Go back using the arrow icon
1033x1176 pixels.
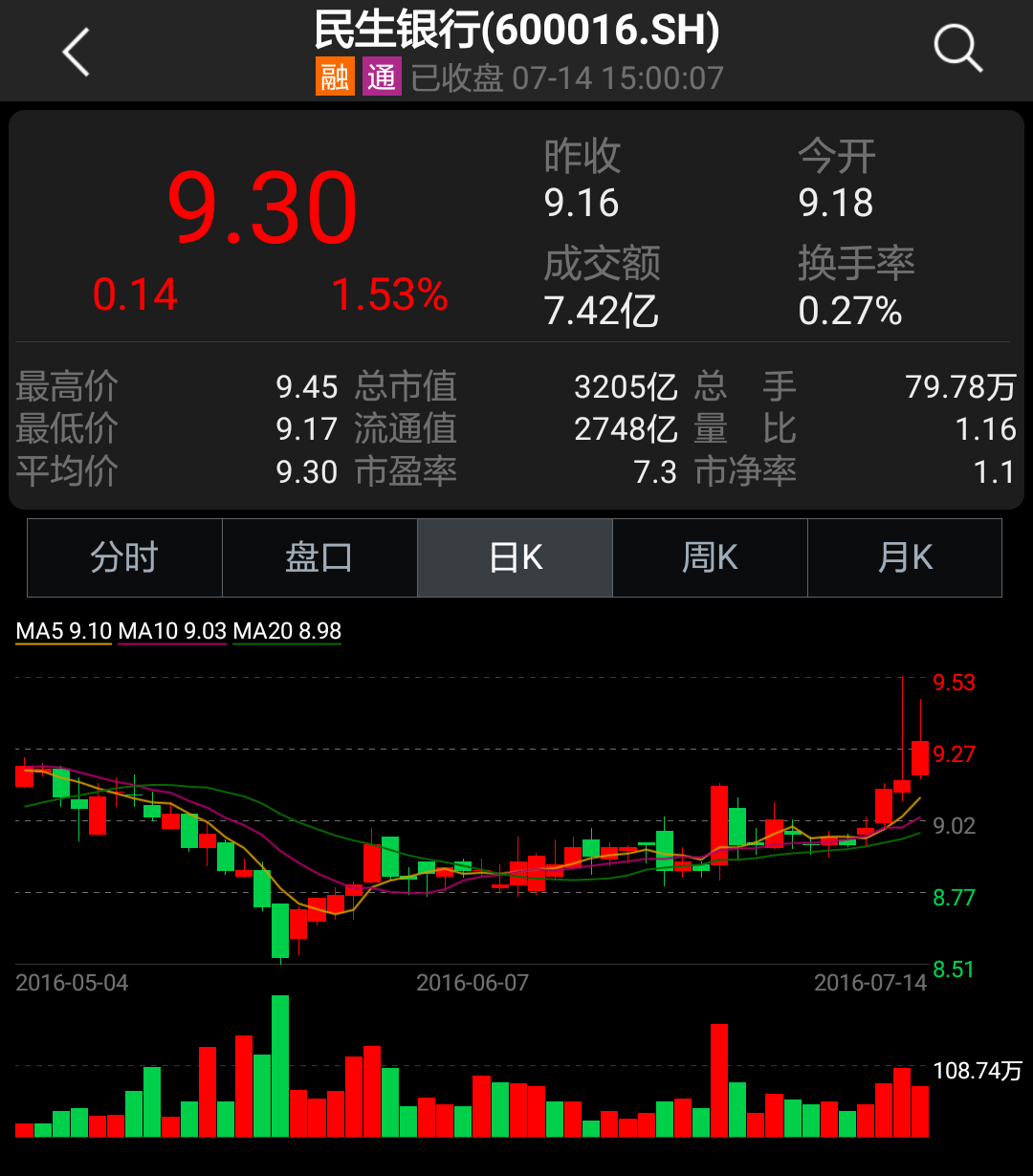point(77,52)
